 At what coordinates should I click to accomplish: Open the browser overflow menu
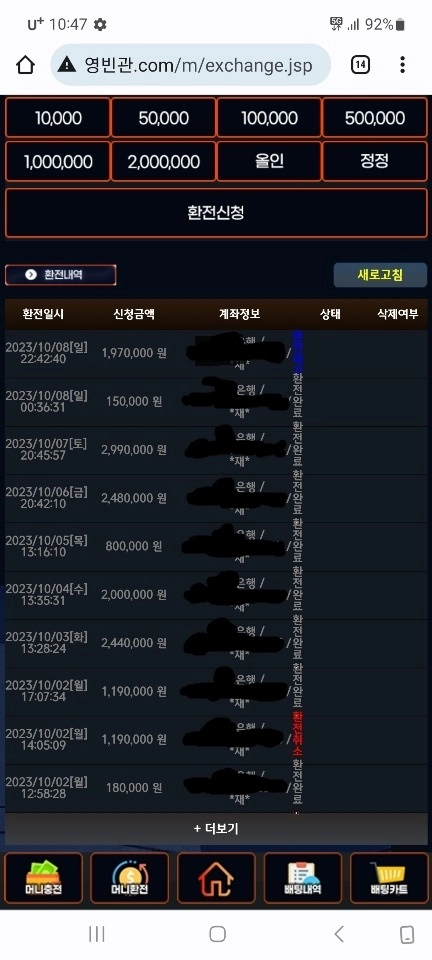(402, 65)
